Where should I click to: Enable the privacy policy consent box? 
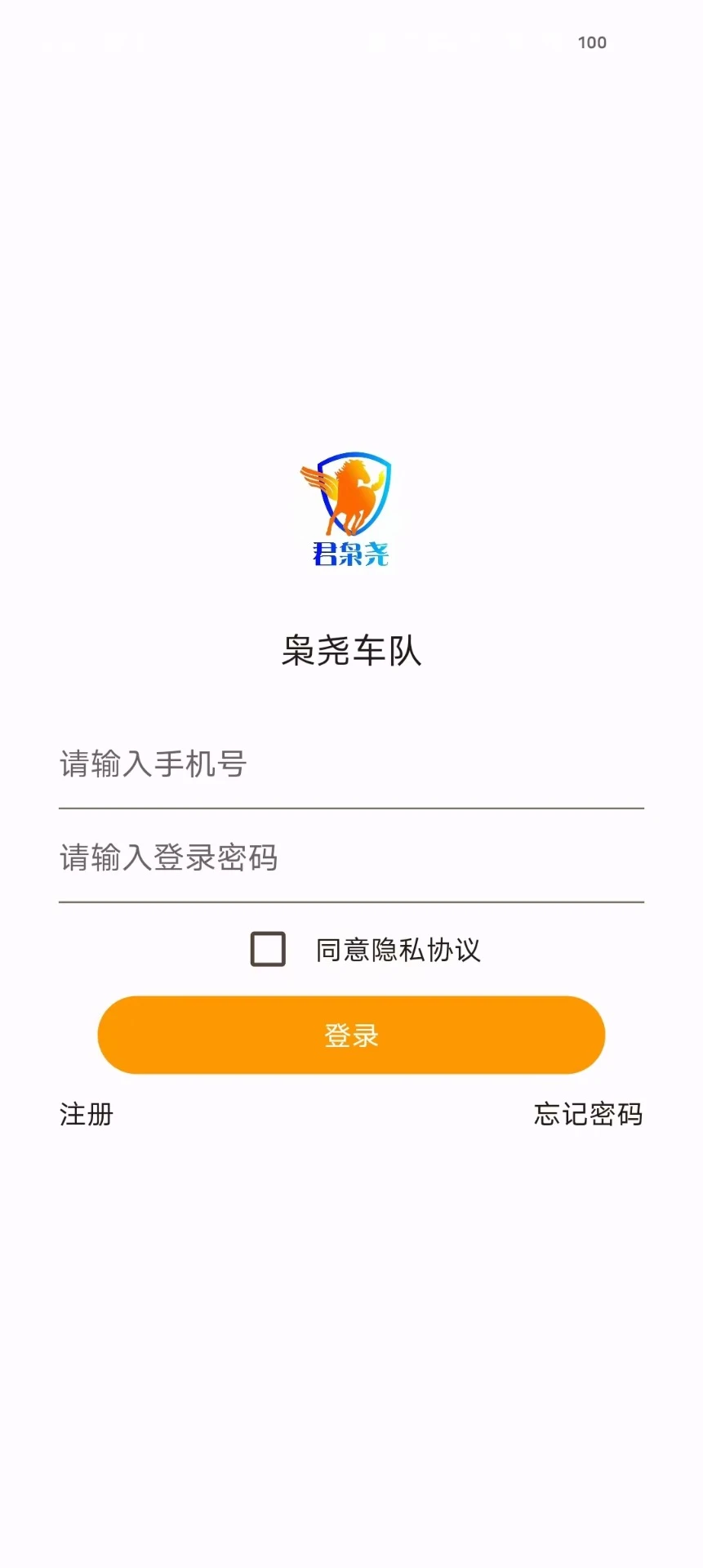(x=265, y=949)
